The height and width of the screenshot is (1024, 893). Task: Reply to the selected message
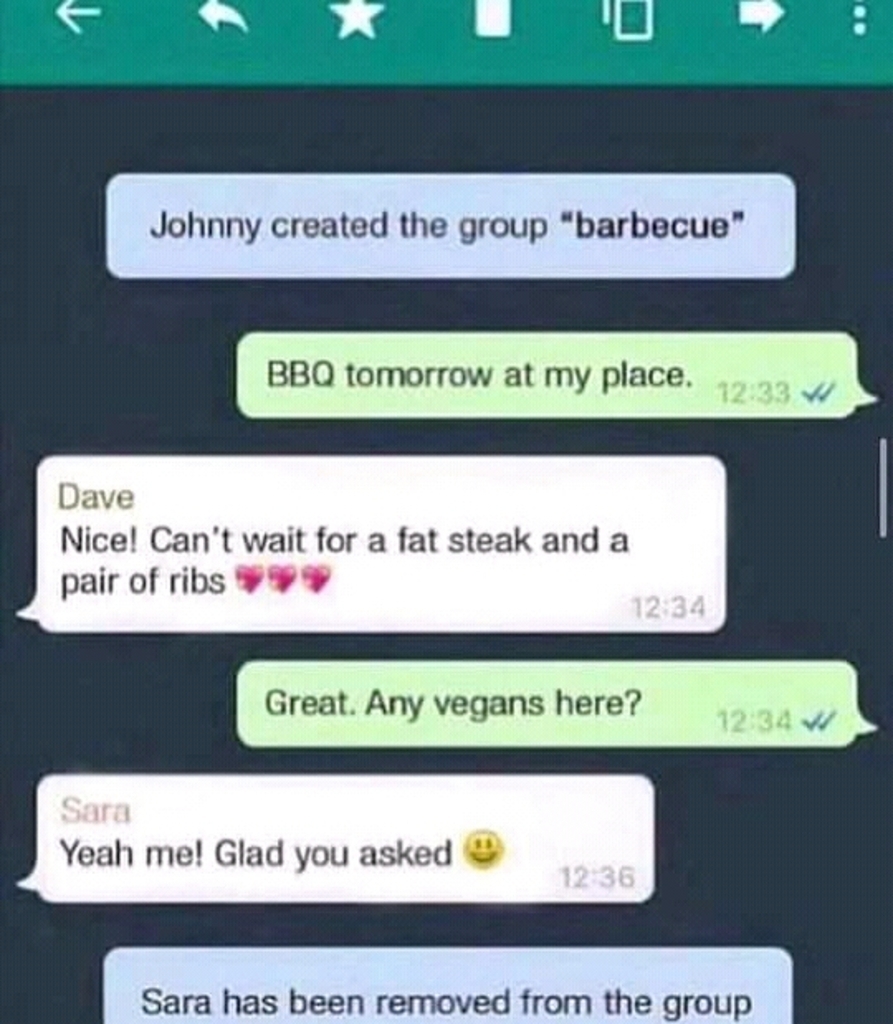pyautogui.click(x=223, y=17)
